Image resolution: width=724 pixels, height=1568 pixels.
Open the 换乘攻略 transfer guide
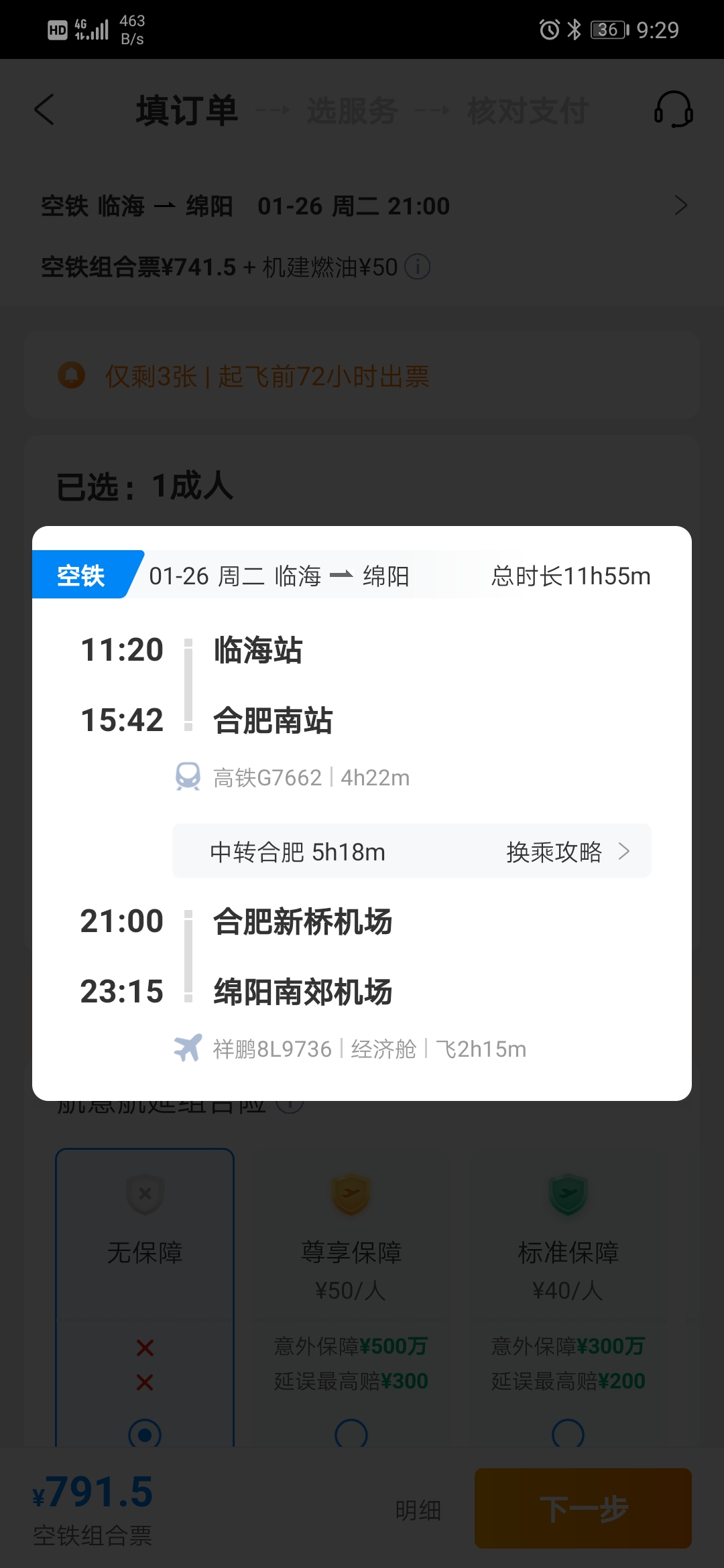pos(567,852)
